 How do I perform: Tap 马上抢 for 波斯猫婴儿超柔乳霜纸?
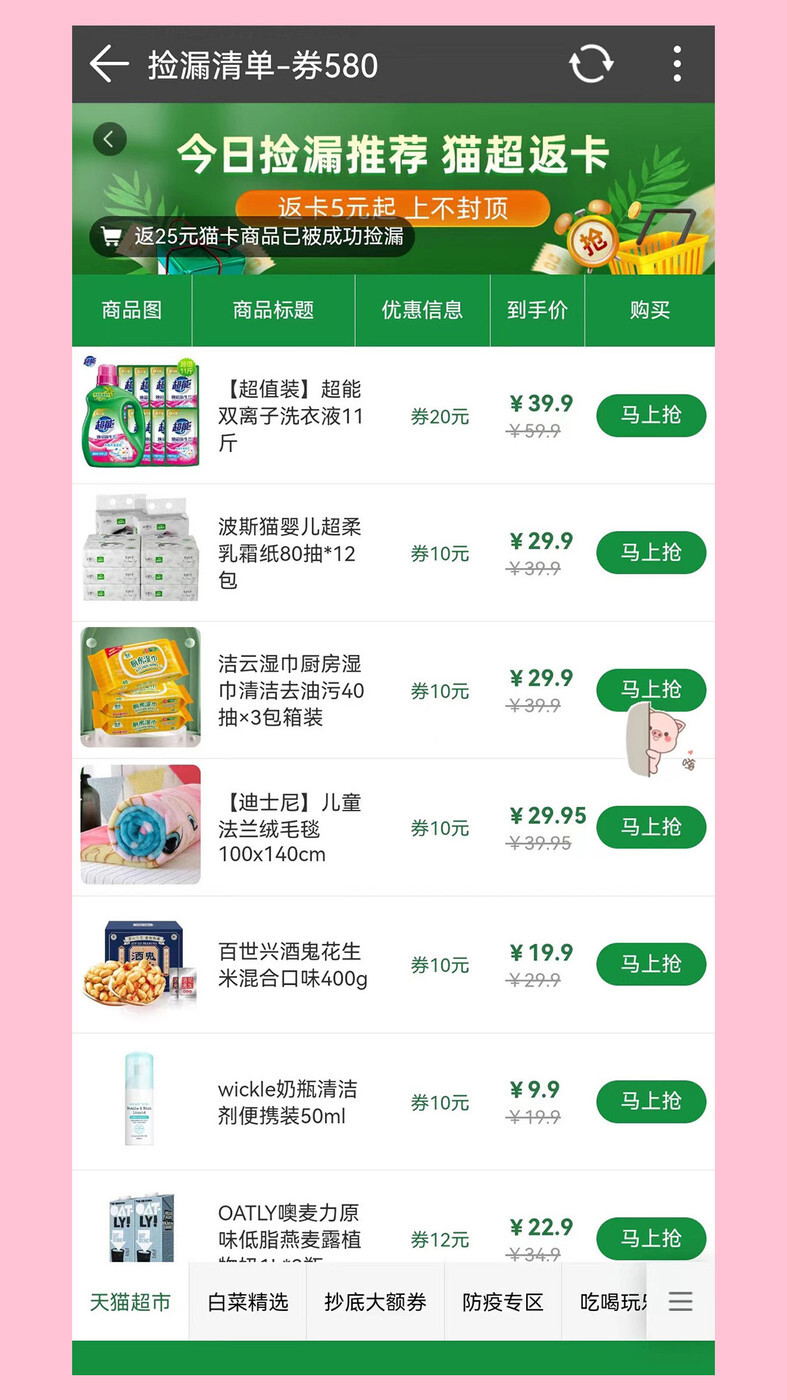coord(651,552)
